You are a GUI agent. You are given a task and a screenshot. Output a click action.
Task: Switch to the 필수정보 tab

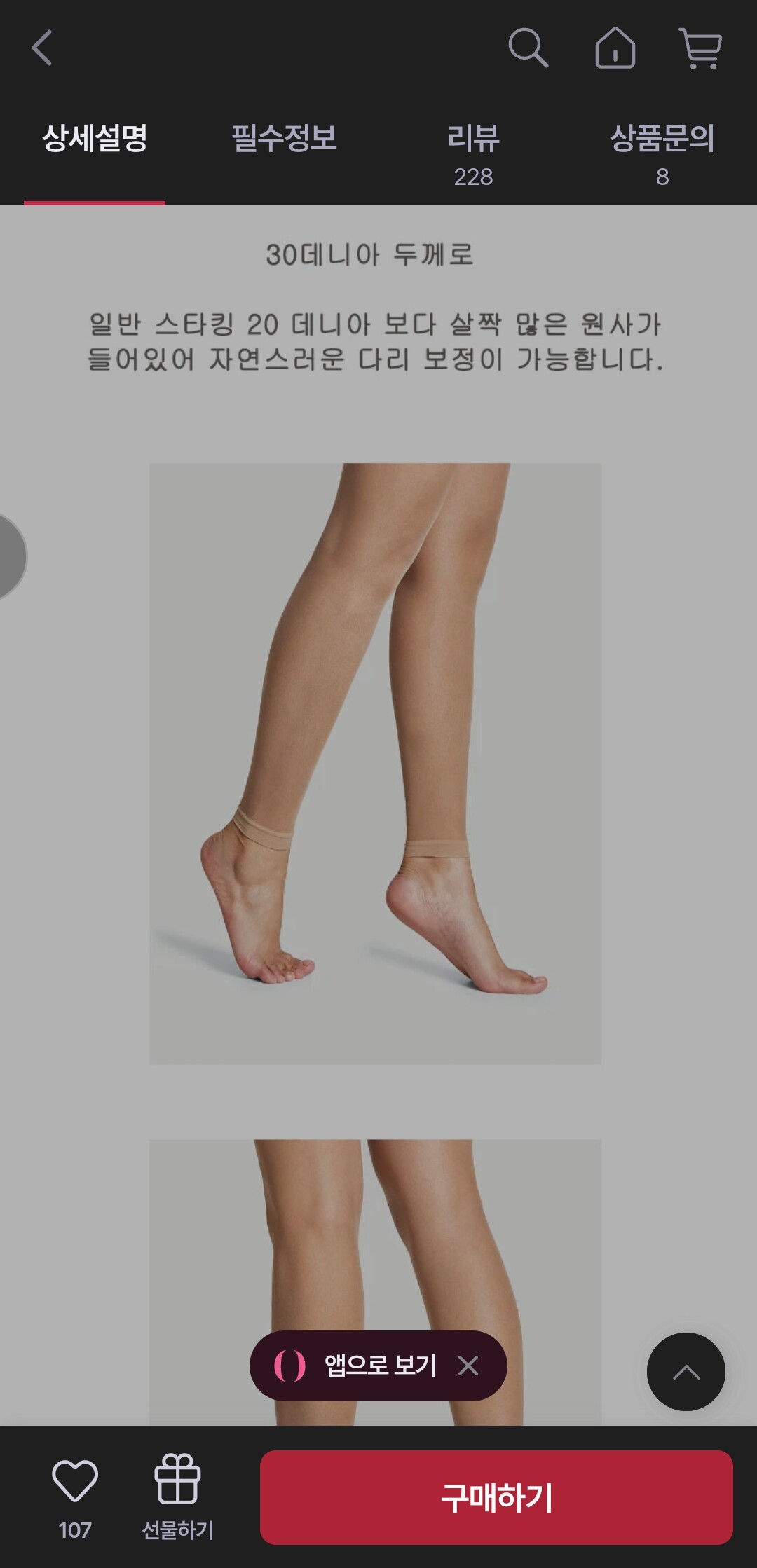point(284,139)
